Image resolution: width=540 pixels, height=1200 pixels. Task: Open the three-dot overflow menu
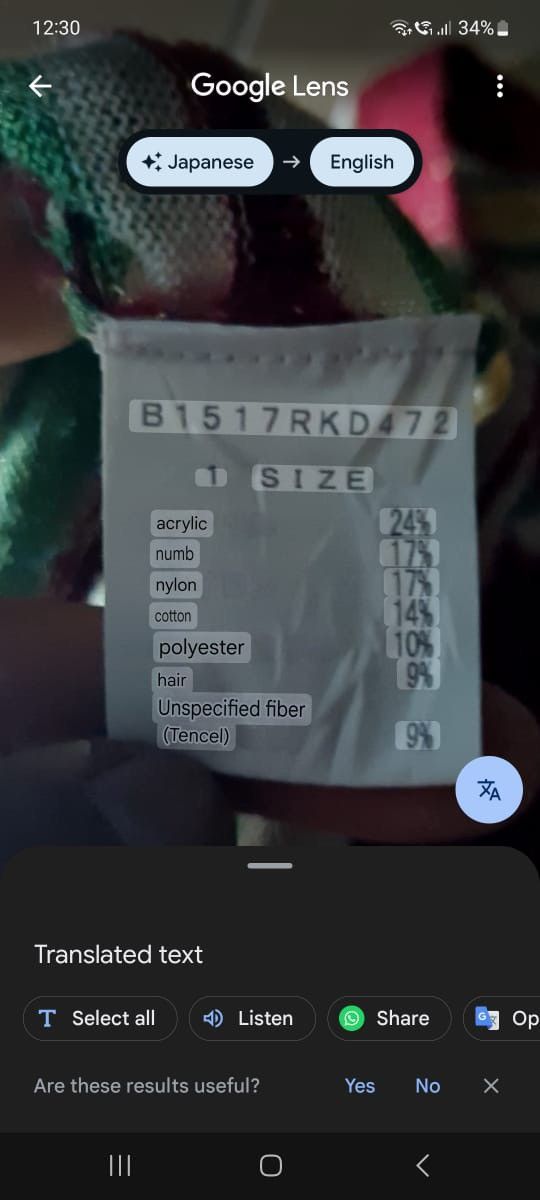[500, 86]
